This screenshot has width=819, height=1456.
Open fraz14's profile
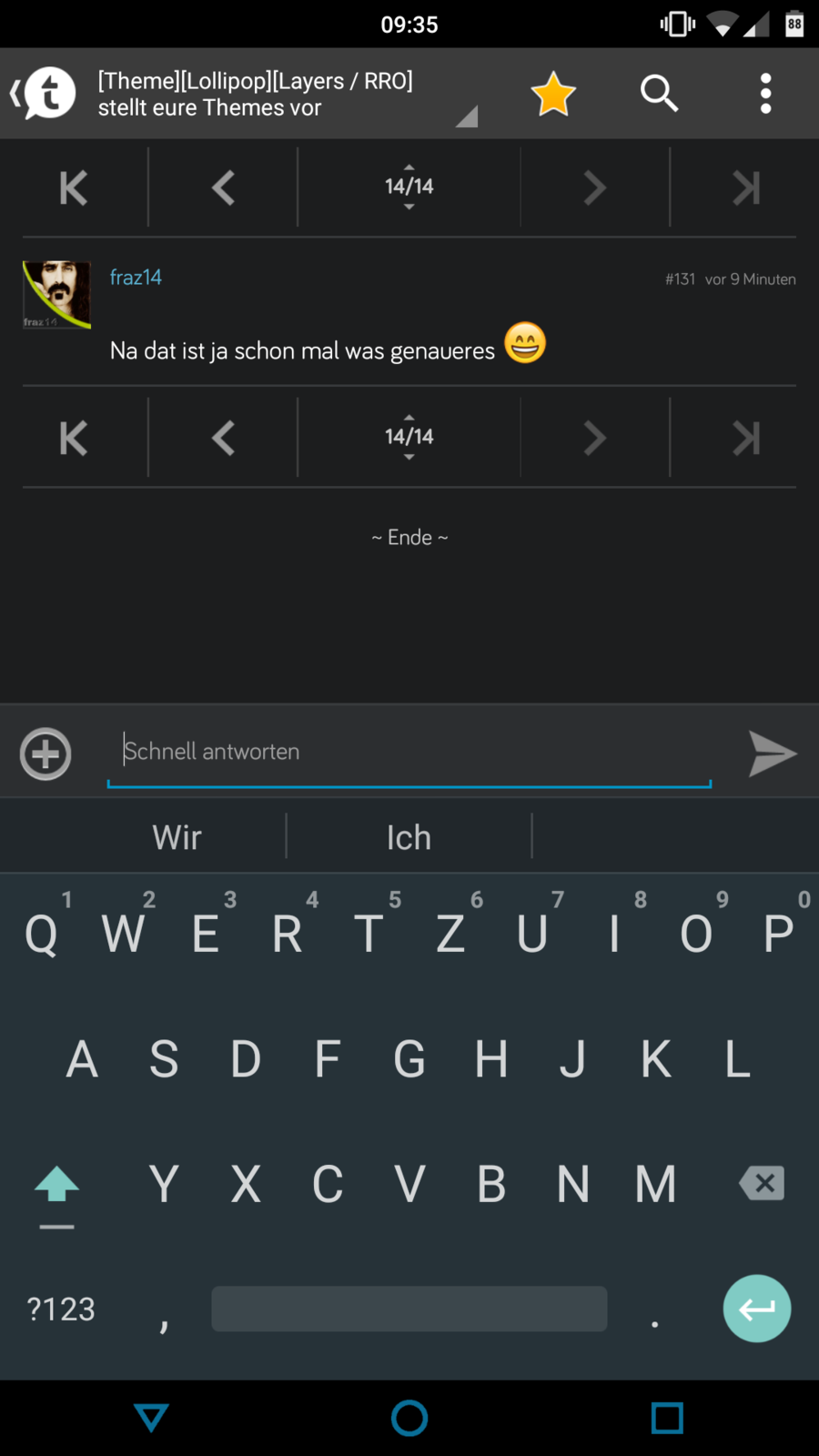pos(136,278)
